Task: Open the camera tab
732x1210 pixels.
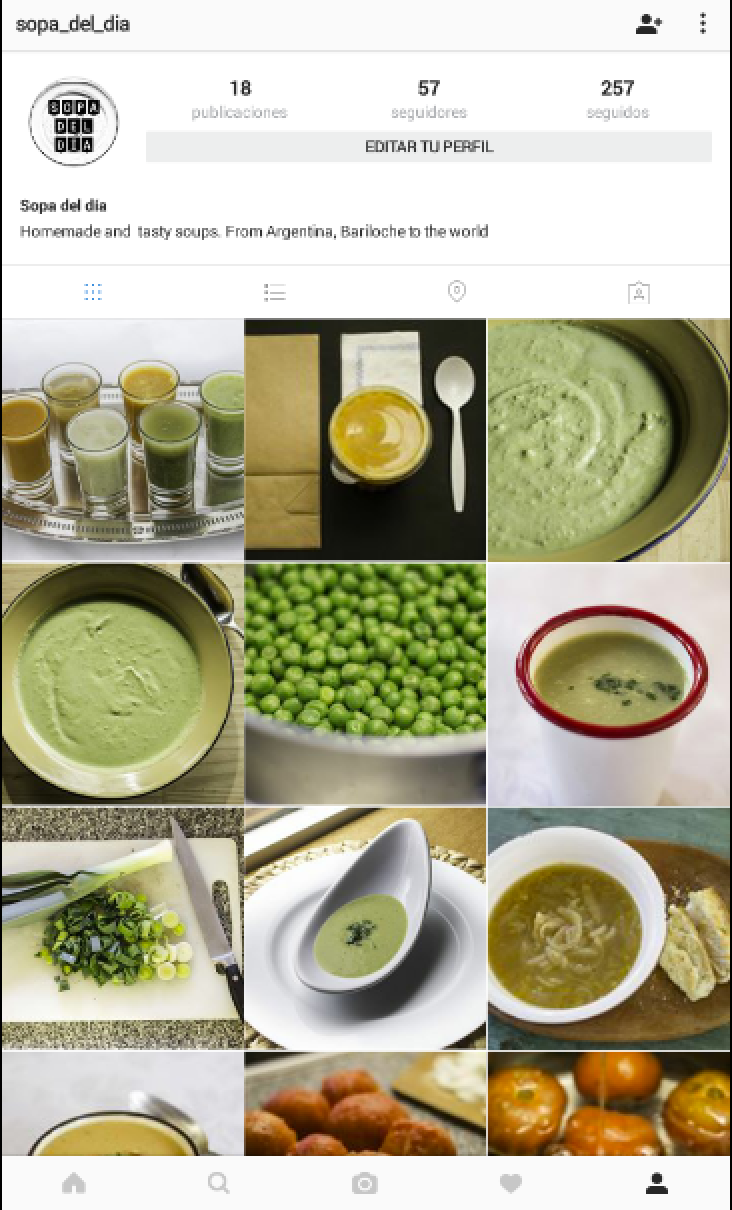Action: 365,1184
